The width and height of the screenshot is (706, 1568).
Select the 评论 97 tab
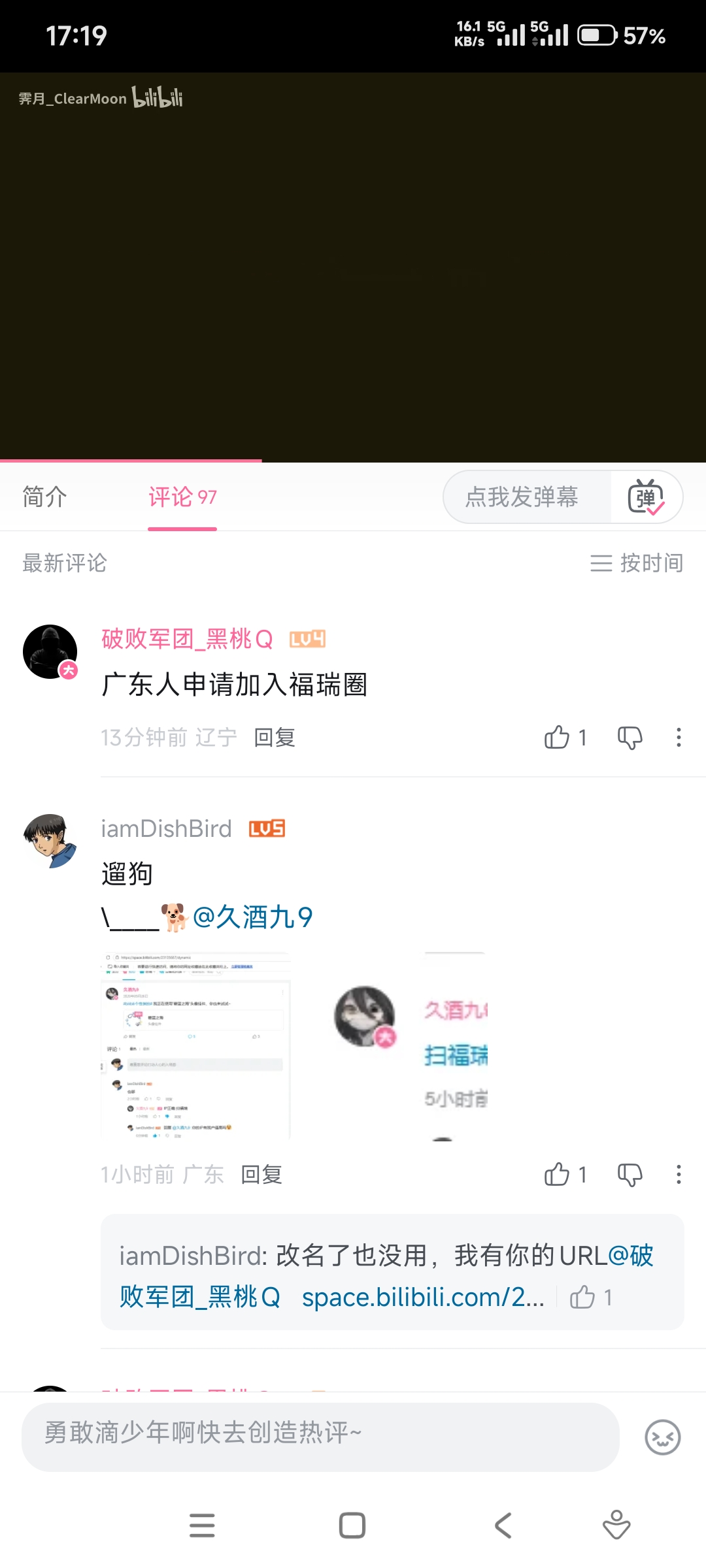(x=182, y=497)
